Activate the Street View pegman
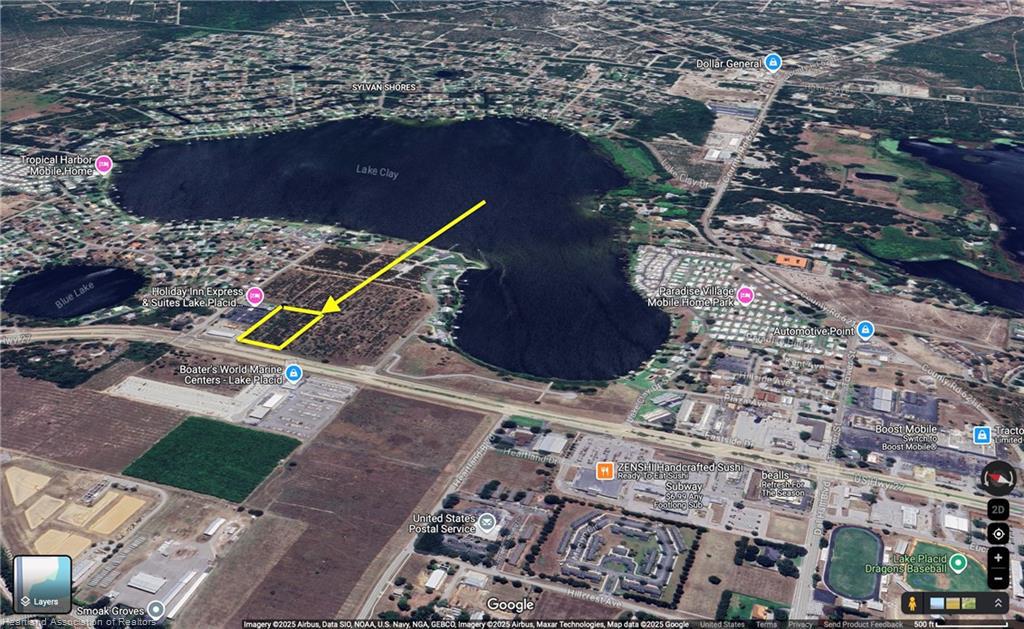This screenshot has height=629, width=1024. [x=911, y=603]
